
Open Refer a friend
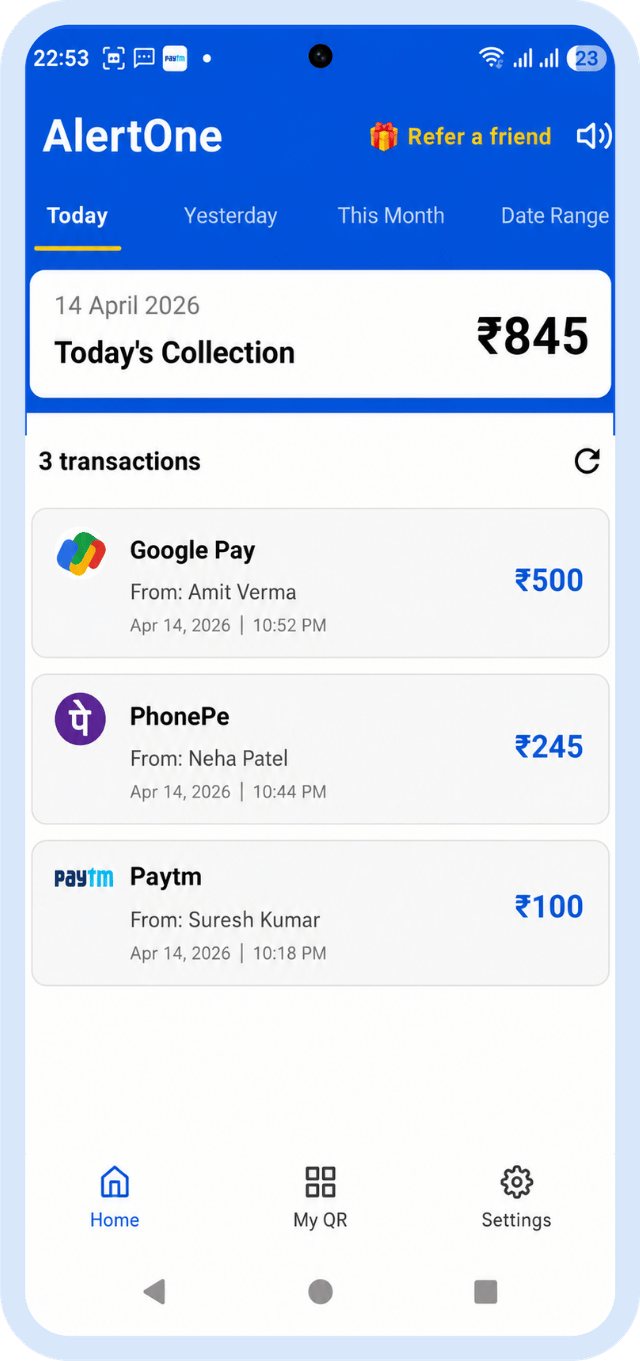[x=460, y=136]
